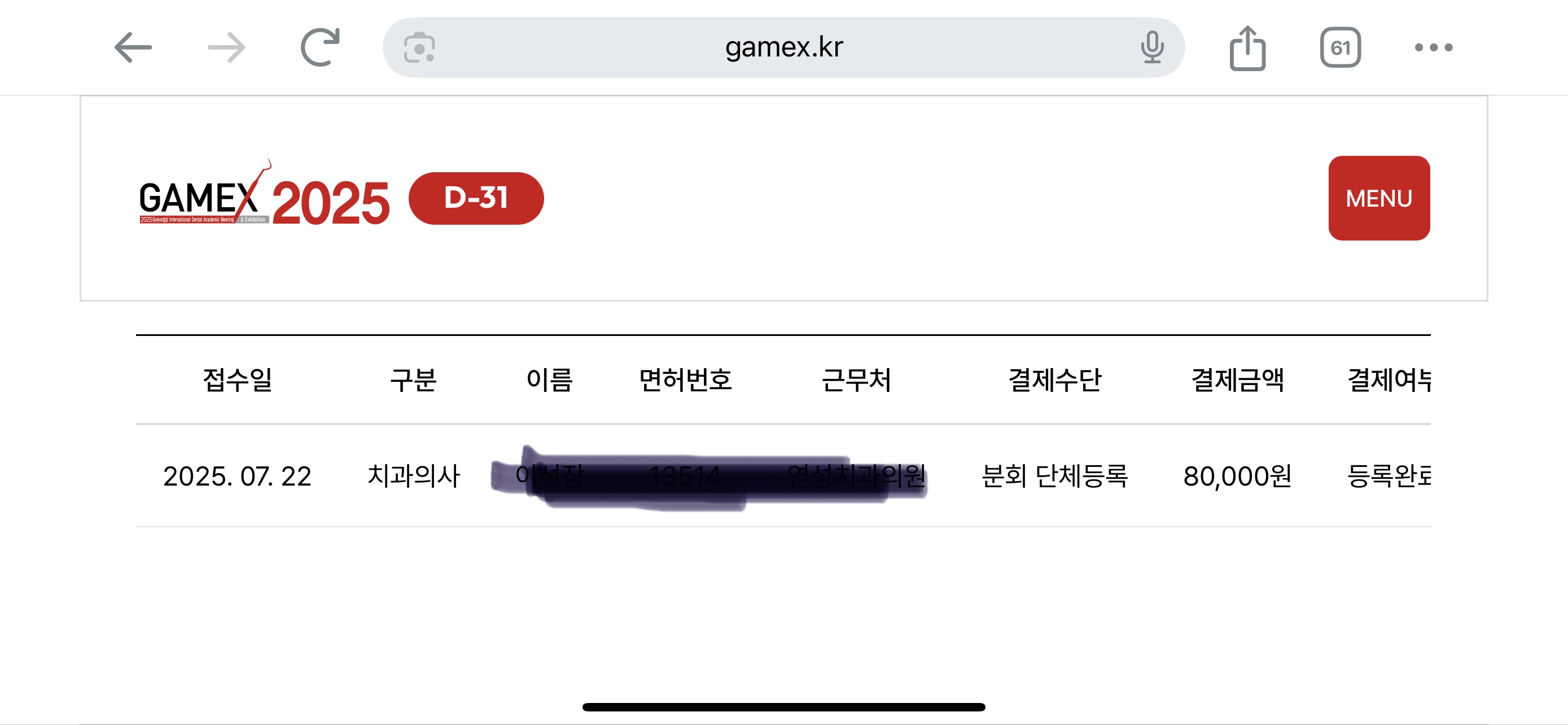Tap the gamex.kr address bar
Image resolution: width=1568 pixels, height=725 pixels.
[x=783, y=47]
